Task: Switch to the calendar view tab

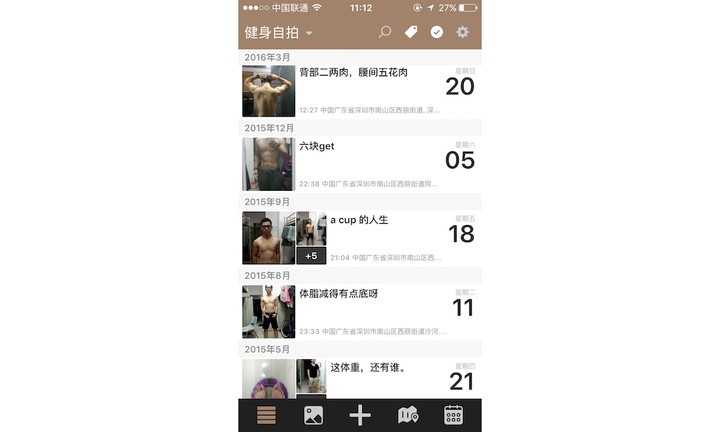Action: (x=453, y=415)
